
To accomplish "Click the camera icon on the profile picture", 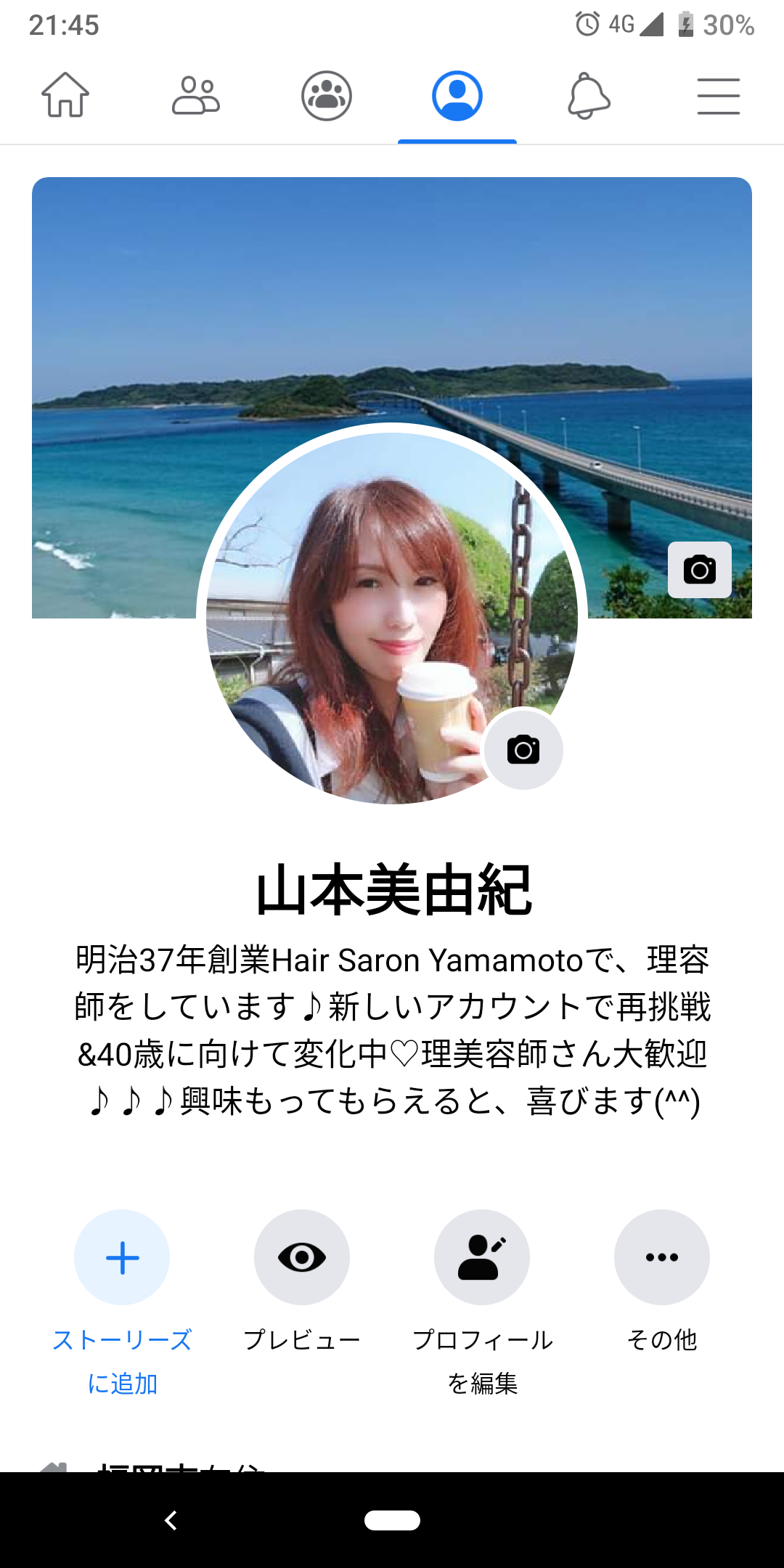I will pyautogui.click(x=524, y=751).
